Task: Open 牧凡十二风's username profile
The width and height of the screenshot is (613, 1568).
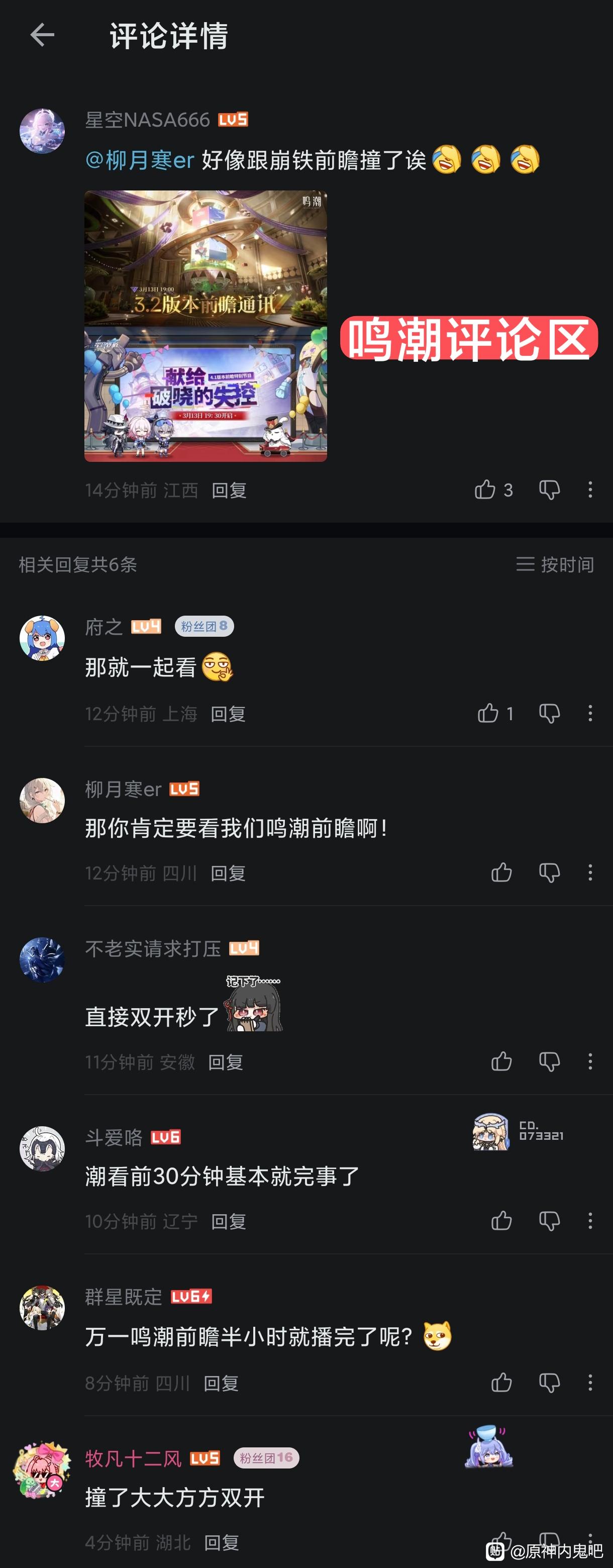Action: tap(133, 1458)
